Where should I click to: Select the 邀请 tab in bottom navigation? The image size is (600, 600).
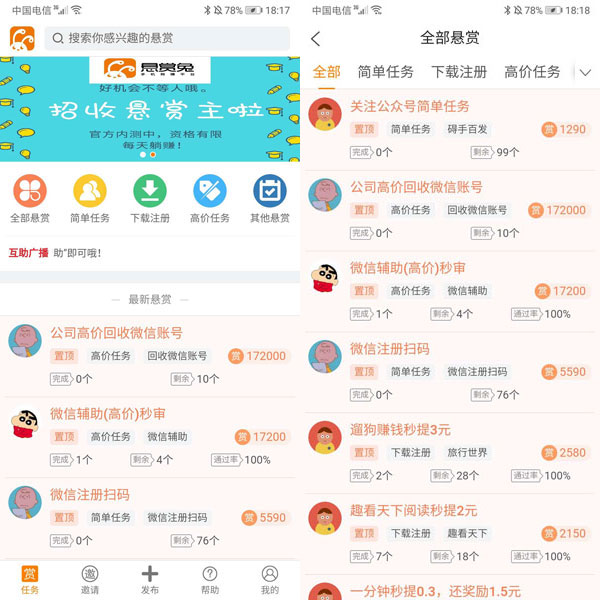(x=90, y=579)
